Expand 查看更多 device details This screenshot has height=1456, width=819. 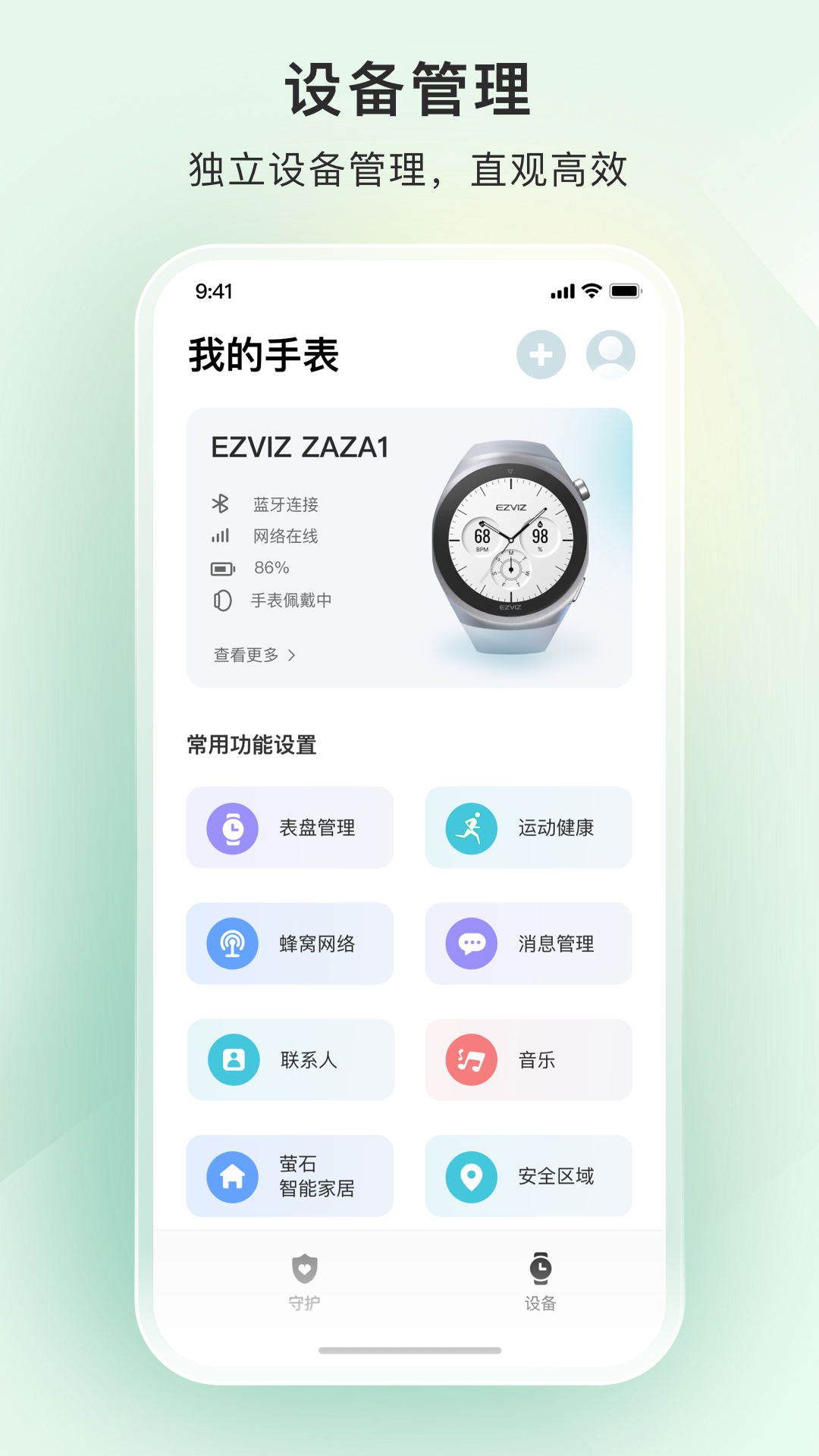253,655
